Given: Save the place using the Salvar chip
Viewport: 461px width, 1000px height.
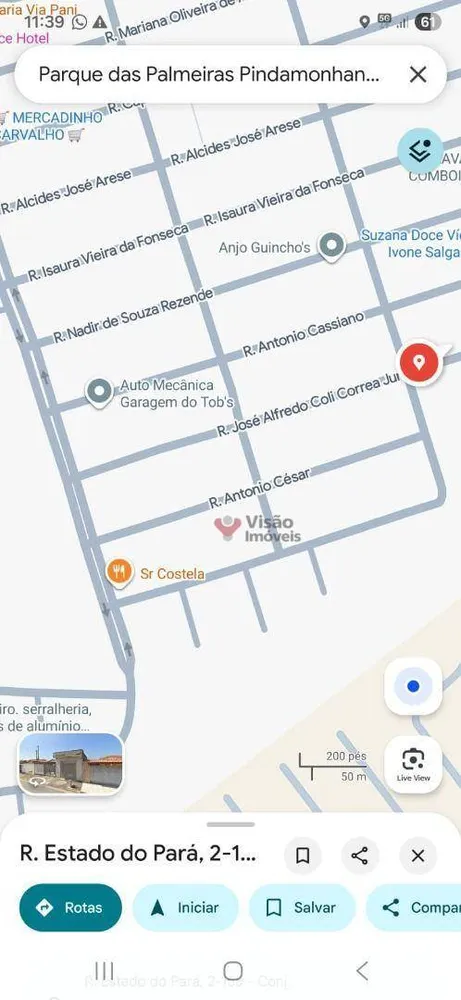Looking at the screenshot, I should (302, 908).
